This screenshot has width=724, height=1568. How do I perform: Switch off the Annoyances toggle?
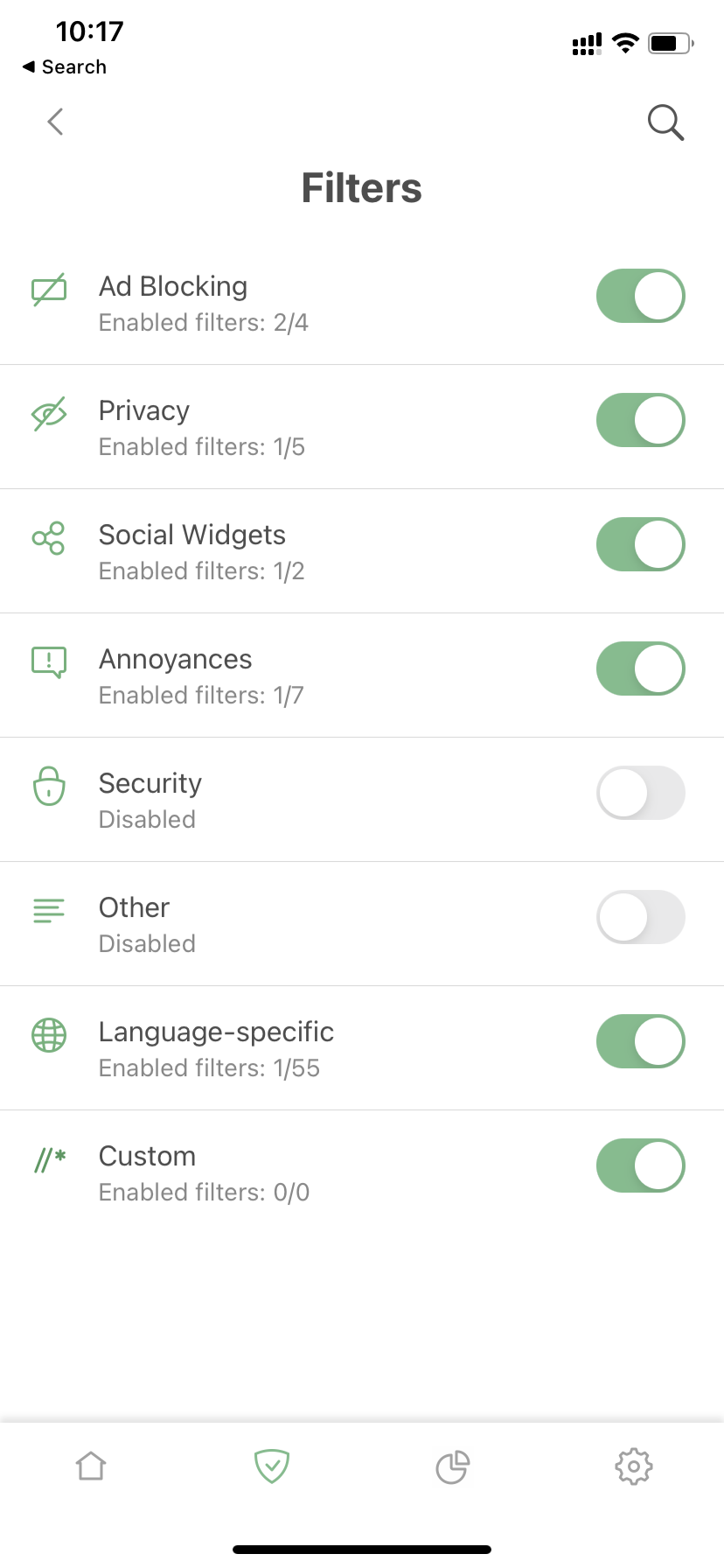(x=640, y=668)
